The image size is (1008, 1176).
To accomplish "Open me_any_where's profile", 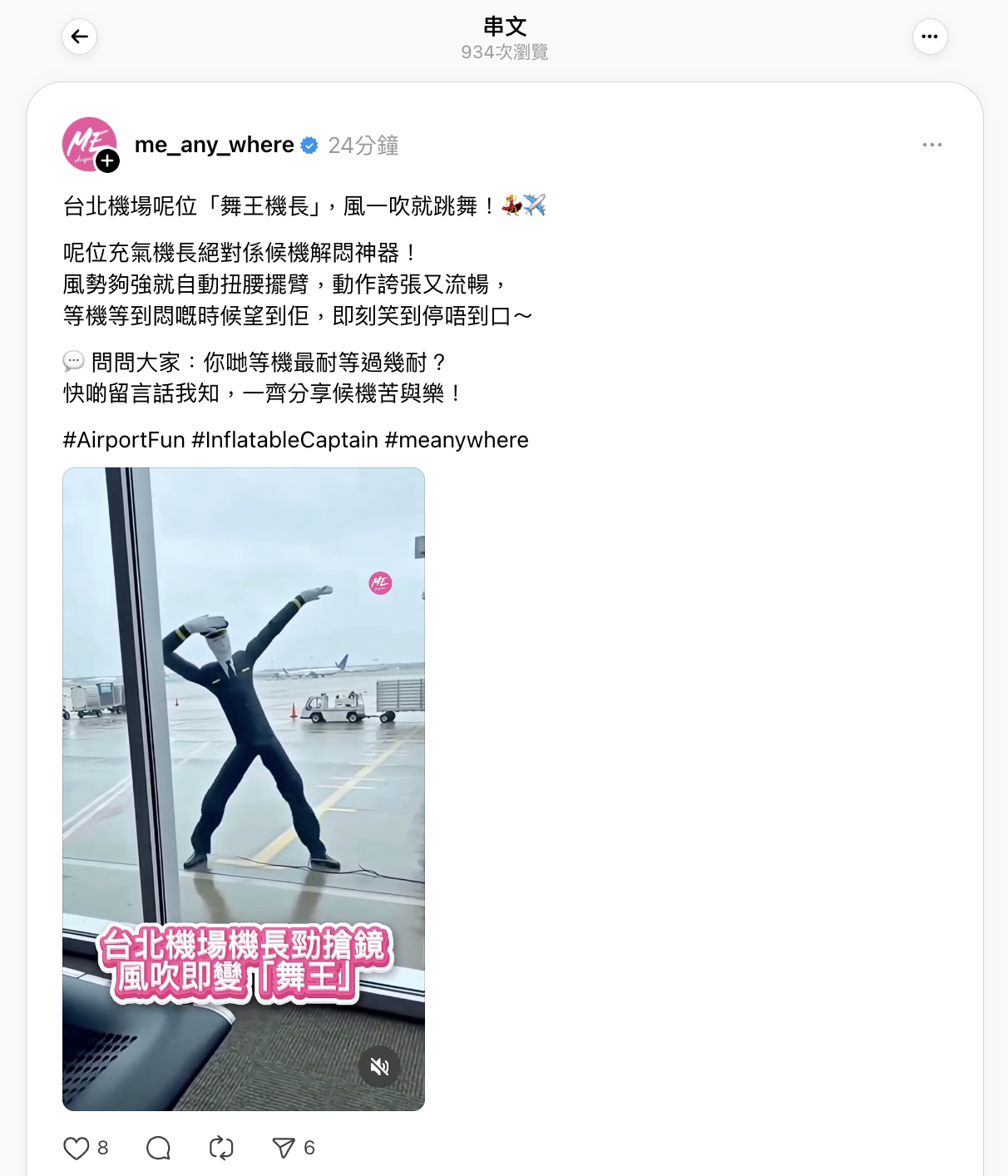I will (214, 145).
